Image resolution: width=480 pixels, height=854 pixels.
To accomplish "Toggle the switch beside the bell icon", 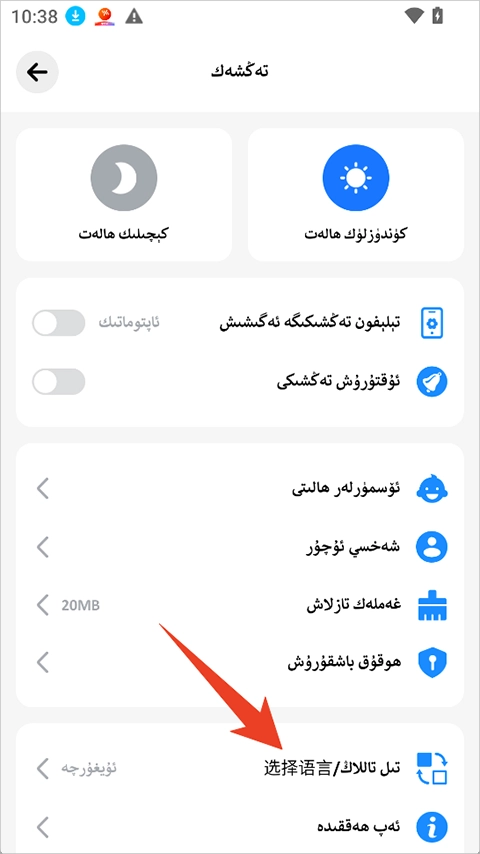I will pyautogui.click(x=58, y=382).
